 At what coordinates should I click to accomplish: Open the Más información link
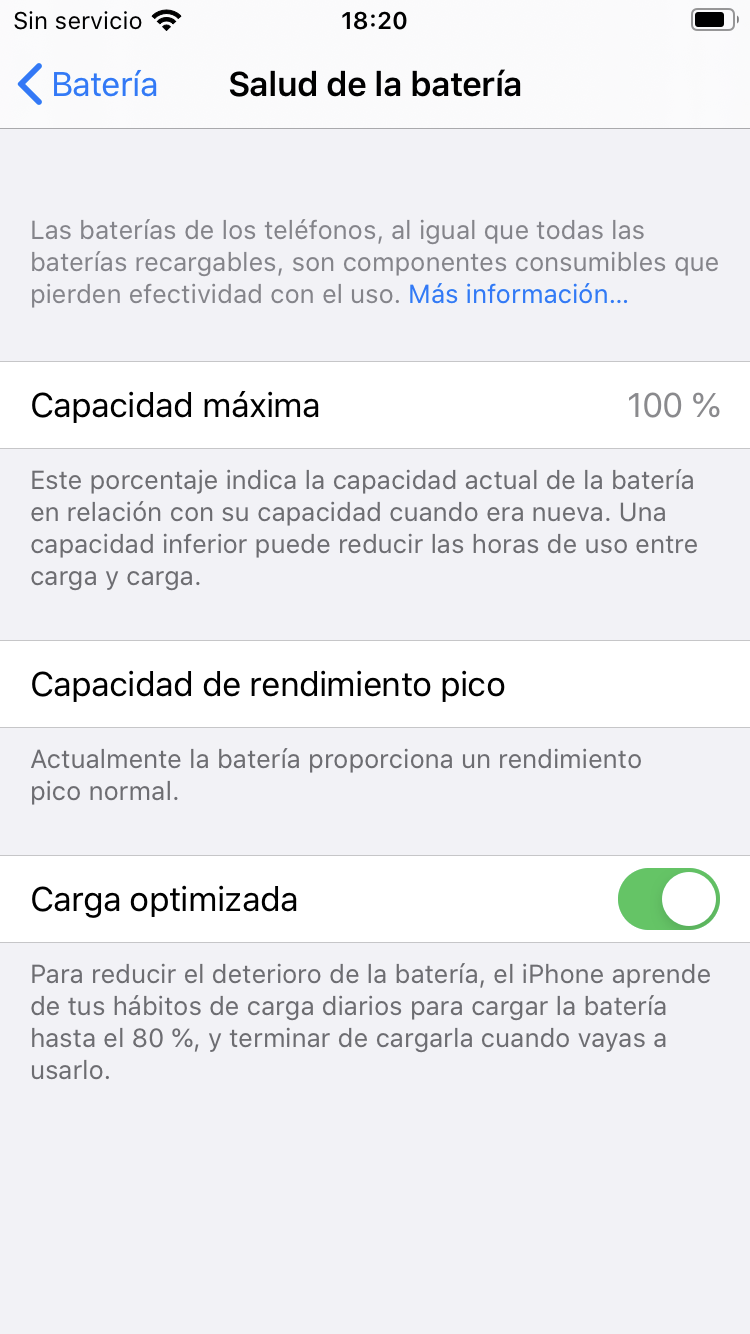click(x=518, y=295)
